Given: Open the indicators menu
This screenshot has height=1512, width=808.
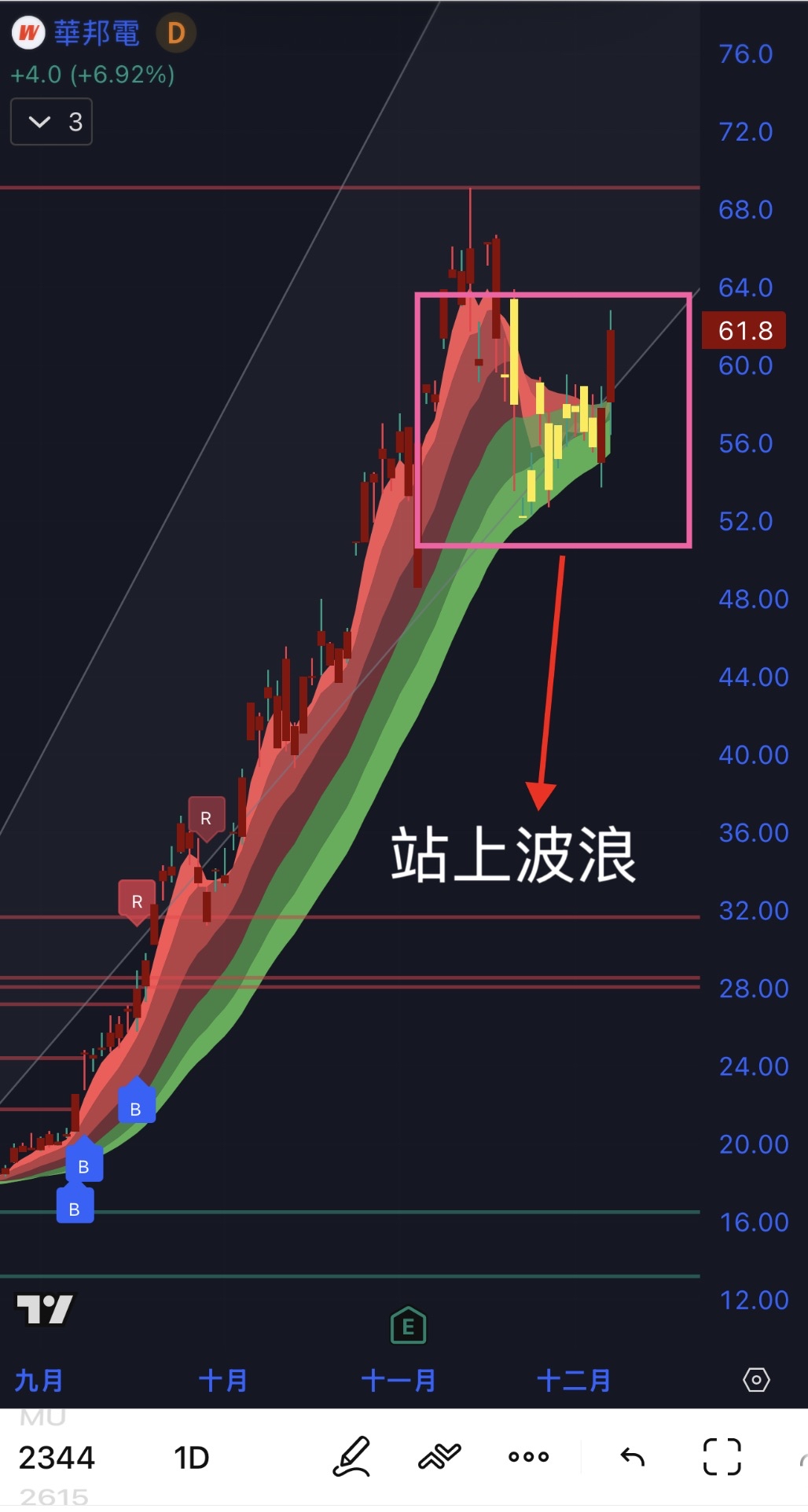Looking at the screenshot, I should point(439,1457).
